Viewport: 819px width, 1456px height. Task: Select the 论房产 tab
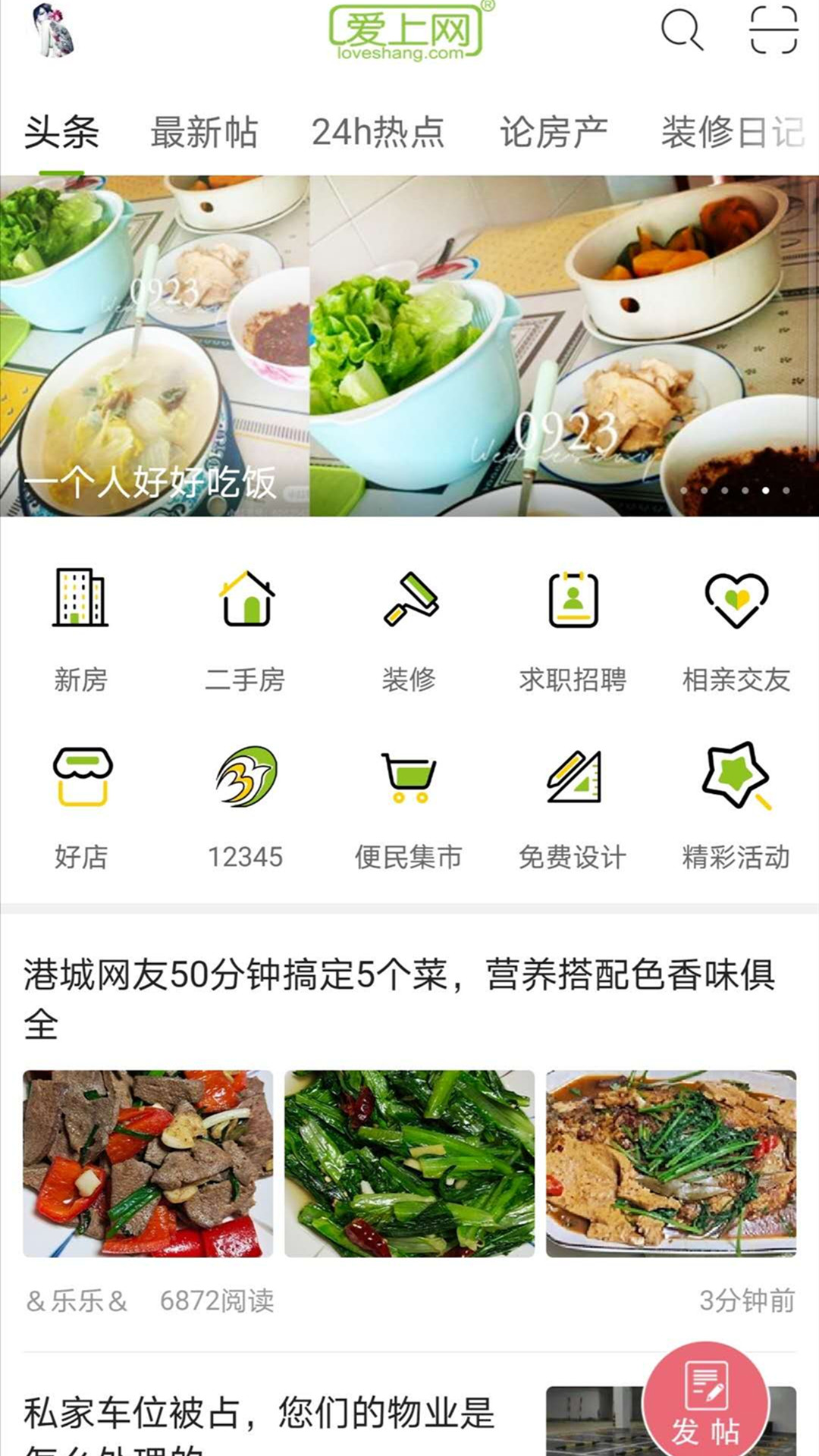click(x=555, y=130)
